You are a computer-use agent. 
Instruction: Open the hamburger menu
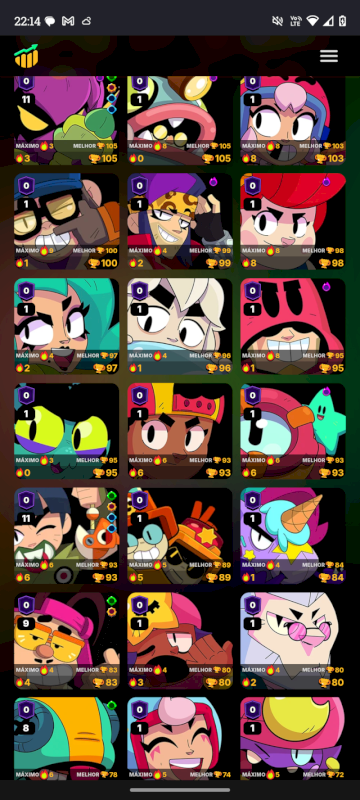pyautogui.click(x=329, y=56)
